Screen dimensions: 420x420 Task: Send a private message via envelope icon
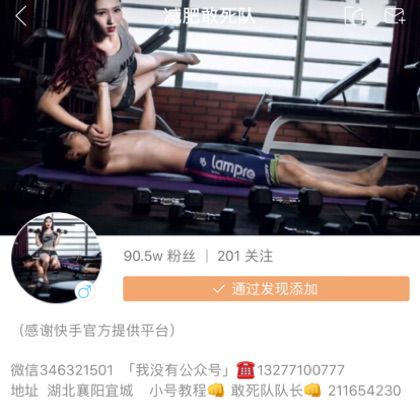(395, 15)
